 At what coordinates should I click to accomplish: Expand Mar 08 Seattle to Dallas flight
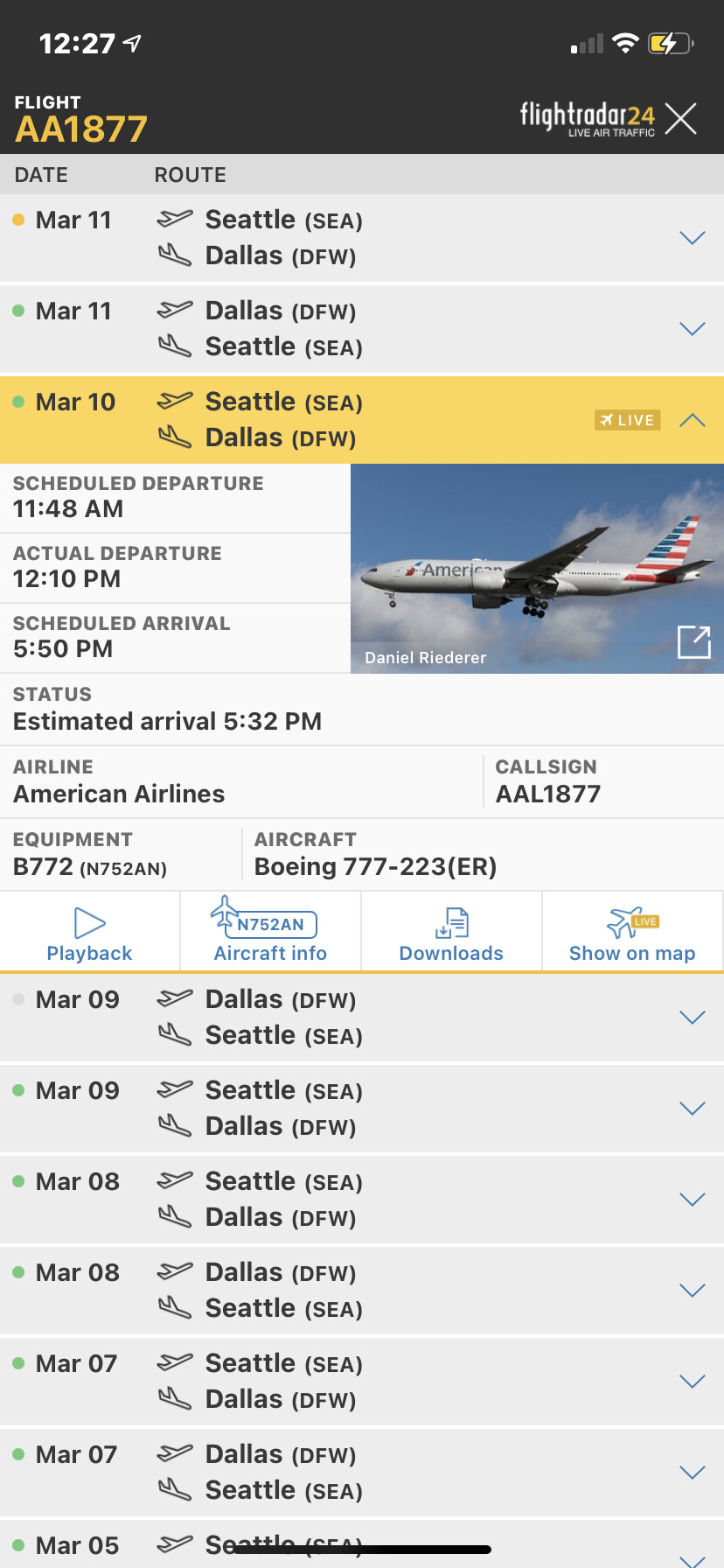(692, 1200)
